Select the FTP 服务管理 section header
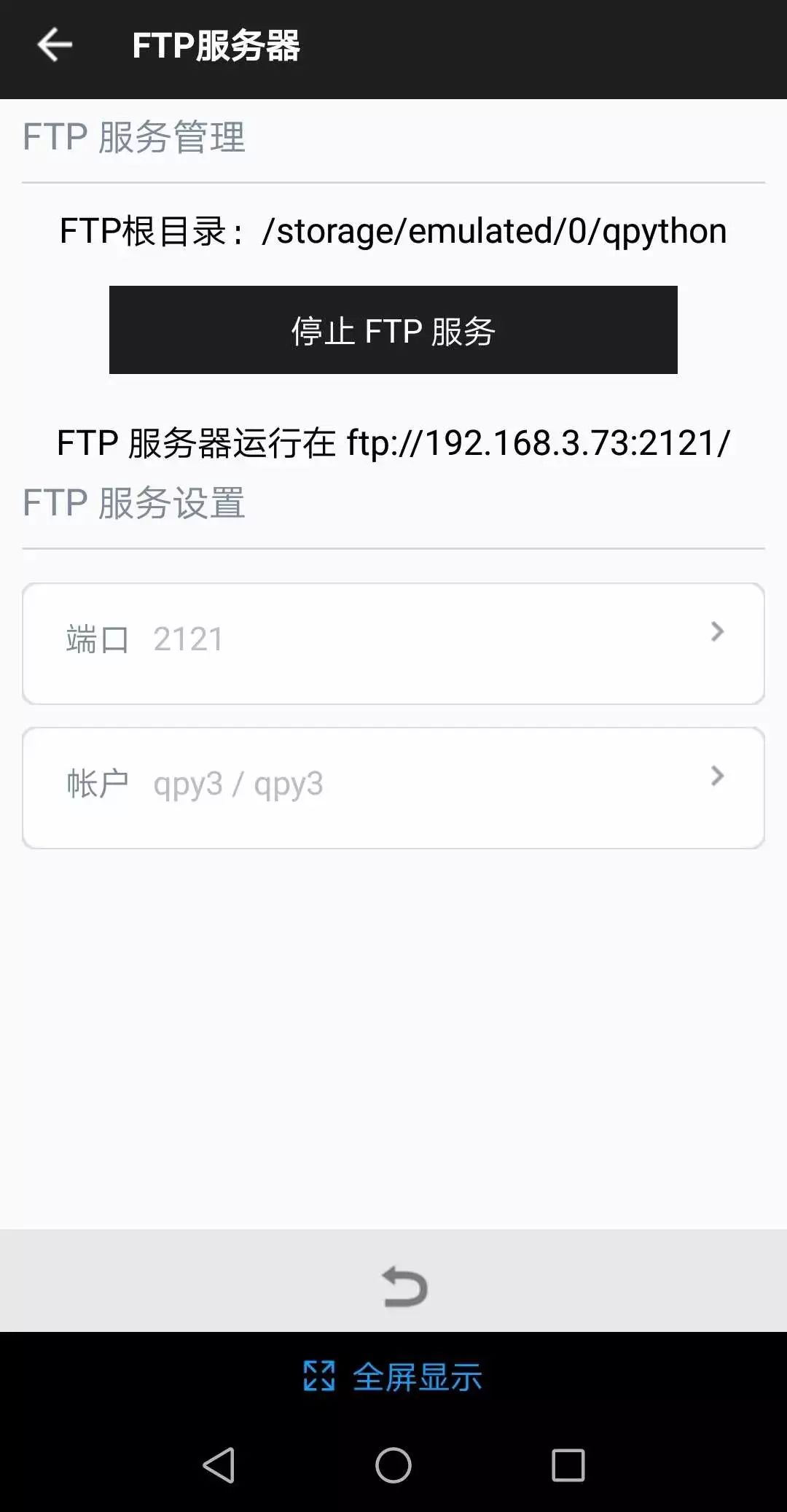This screenshot has height=1512, width=787. (135, 139)
